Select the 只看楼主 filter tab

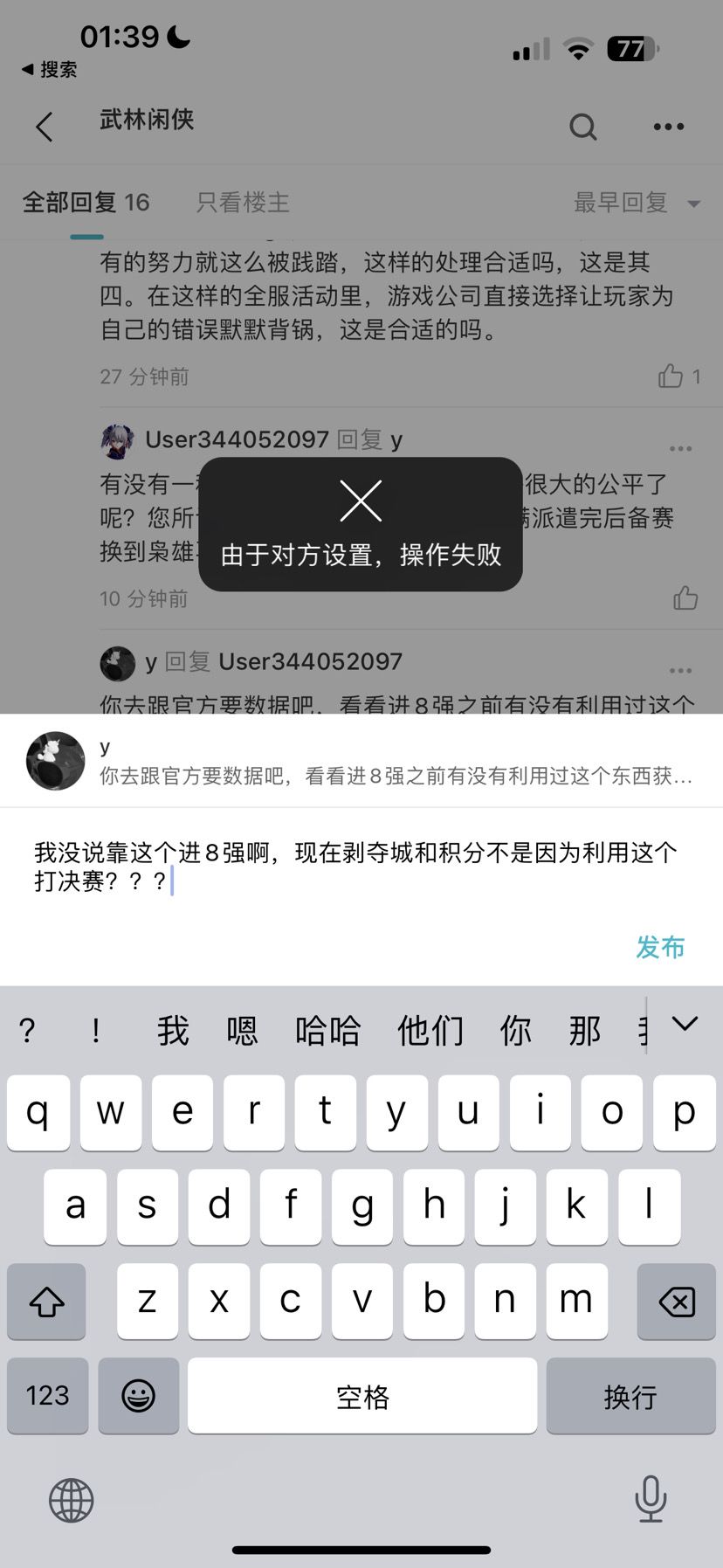(241, 202)
